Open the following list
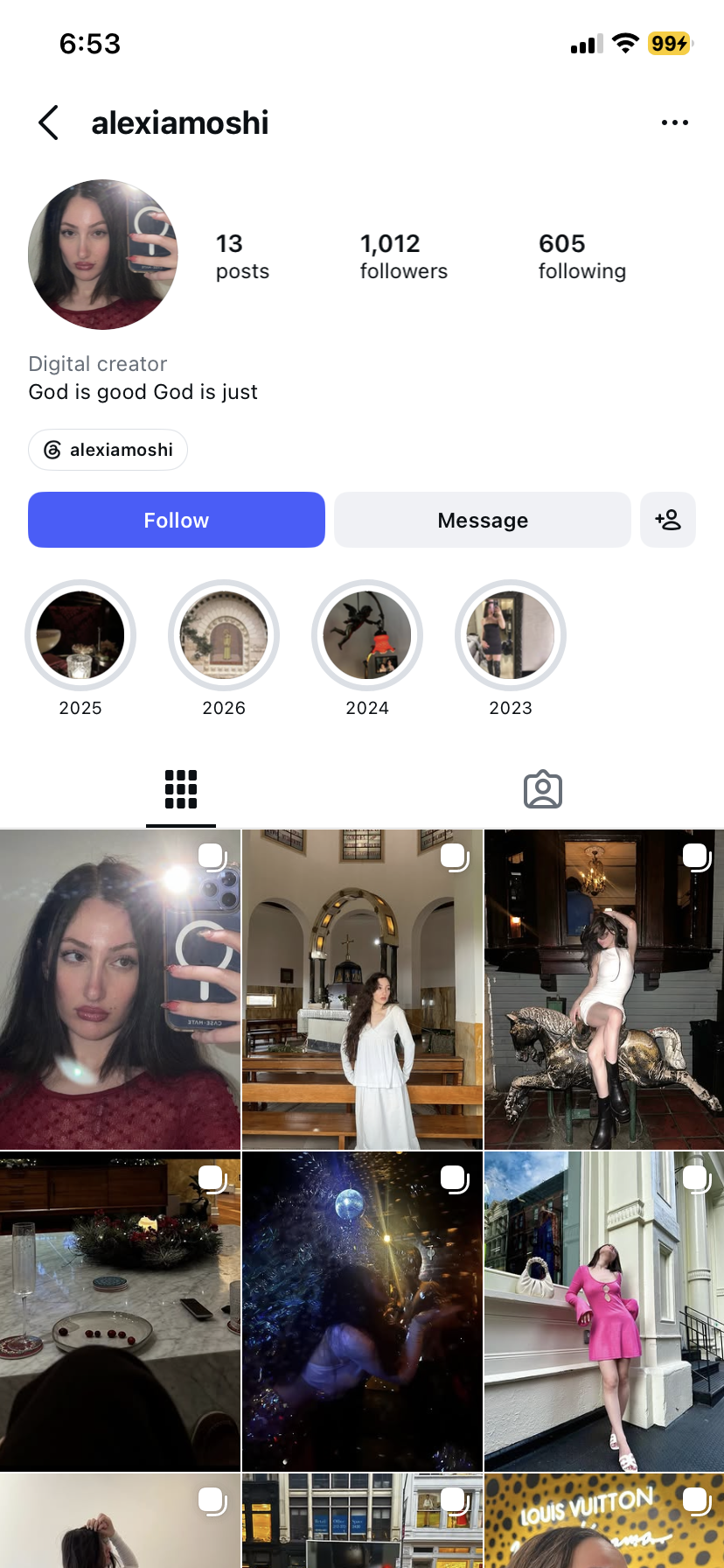 tap(581, 255)
